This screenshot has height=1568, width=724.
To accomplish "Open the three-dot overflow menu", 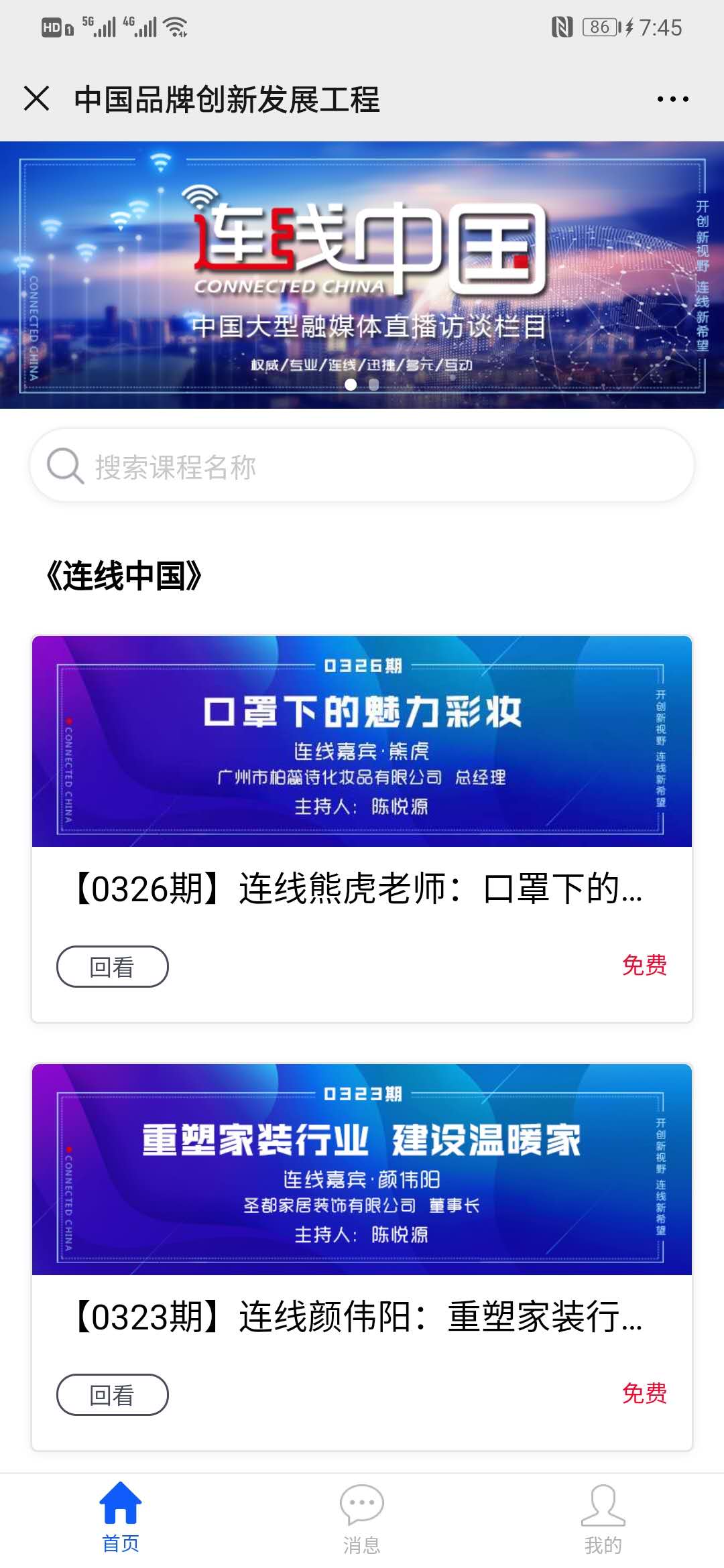I will (672, 99).
